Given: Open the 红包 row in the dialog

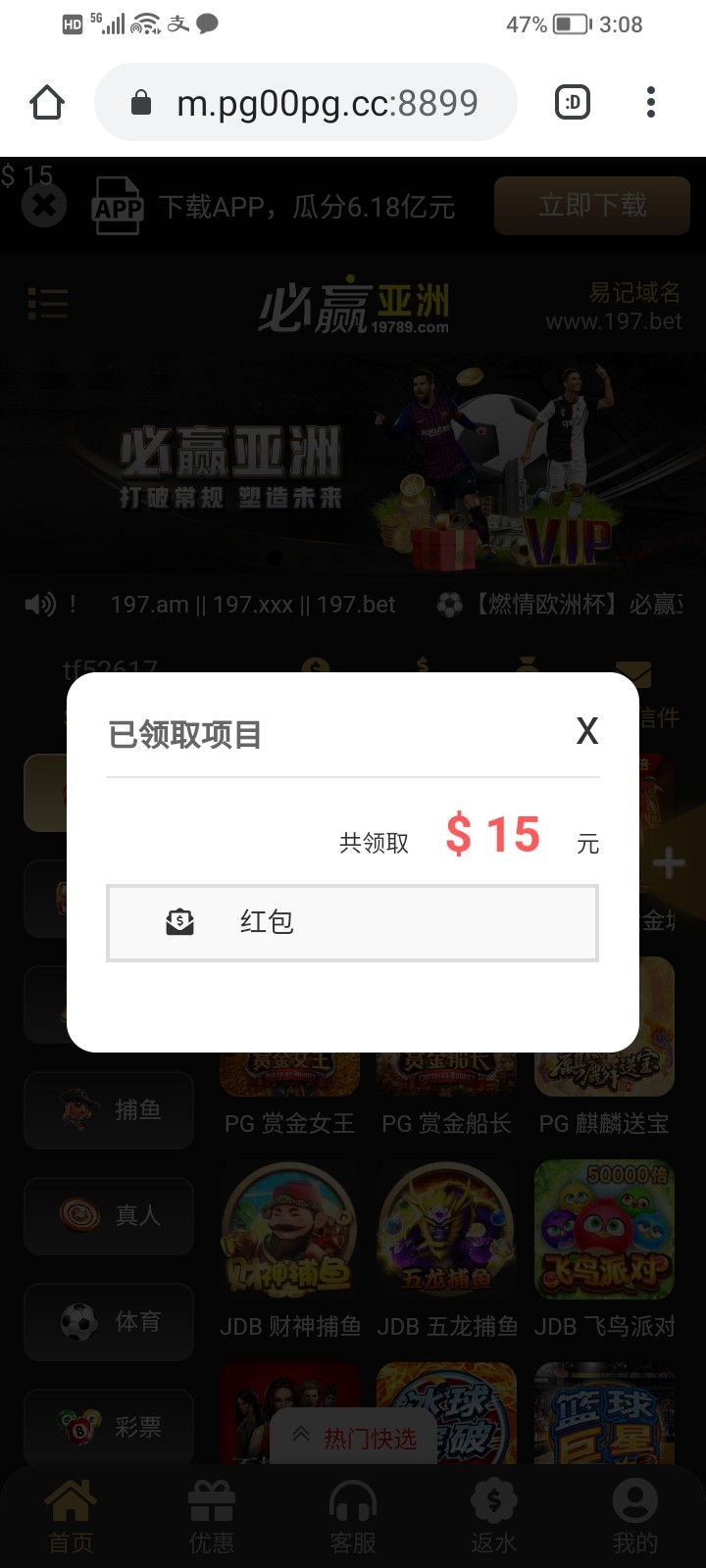Looking at the screenshot, I should click(352, 922).
